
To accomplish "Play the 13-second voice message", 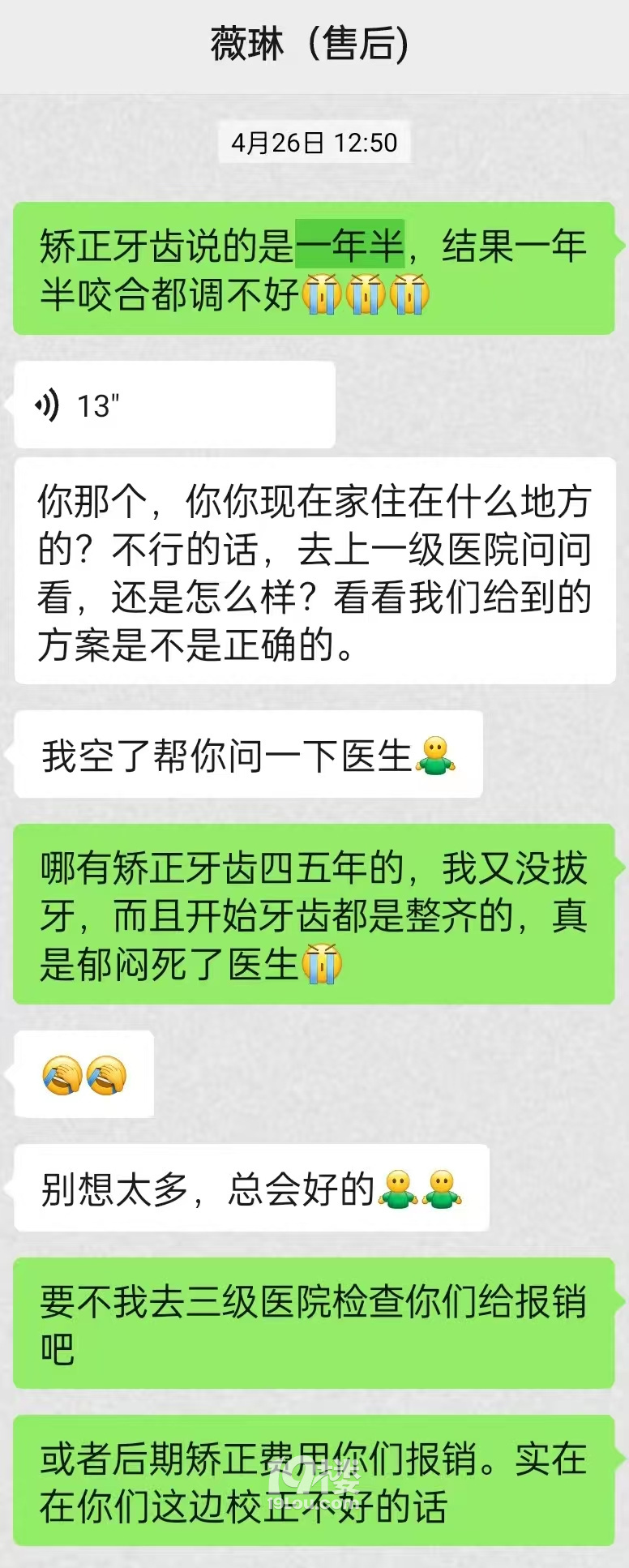I will [x=173, y=405].
